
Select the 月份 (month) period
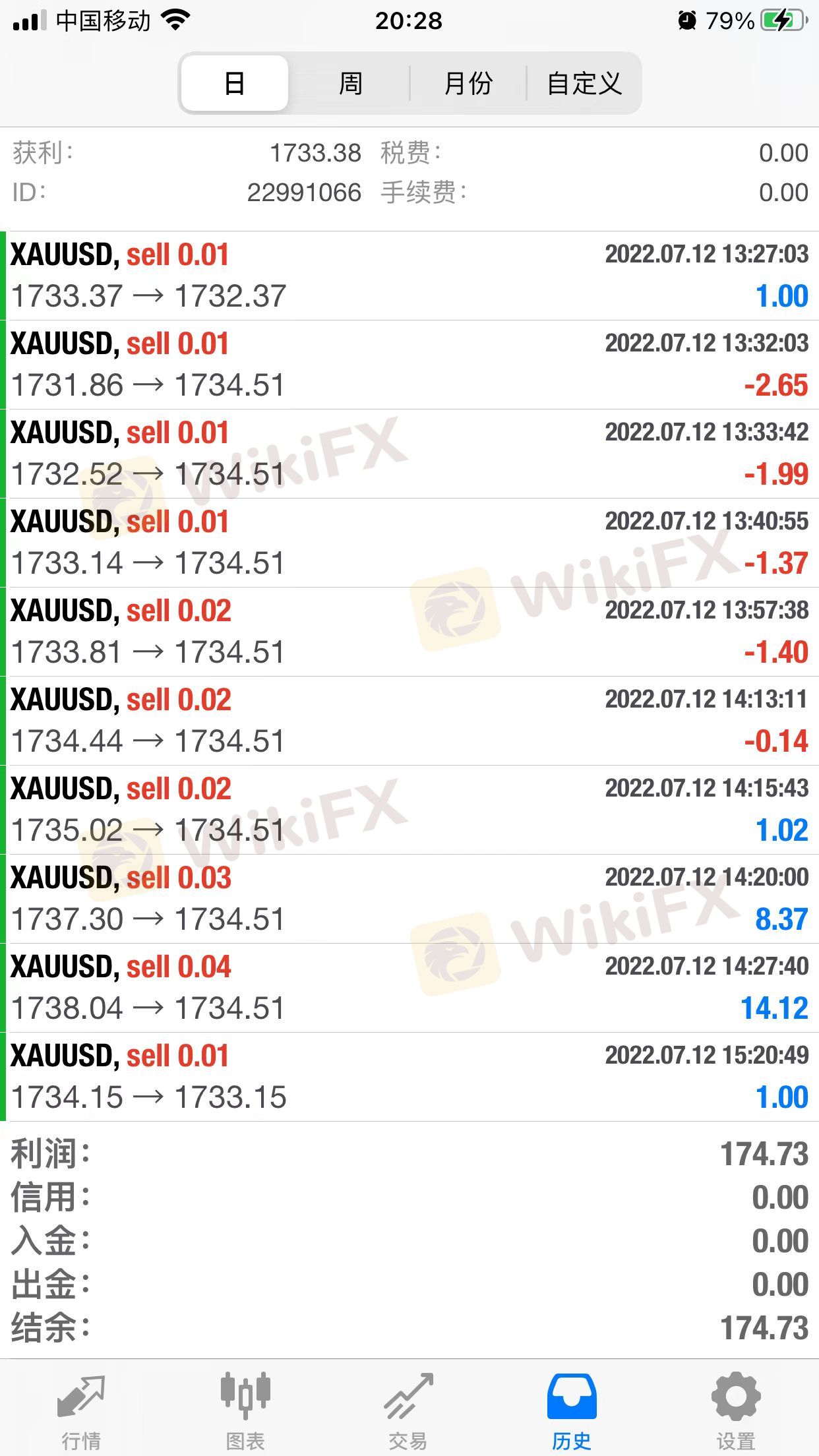coord(468,84)
